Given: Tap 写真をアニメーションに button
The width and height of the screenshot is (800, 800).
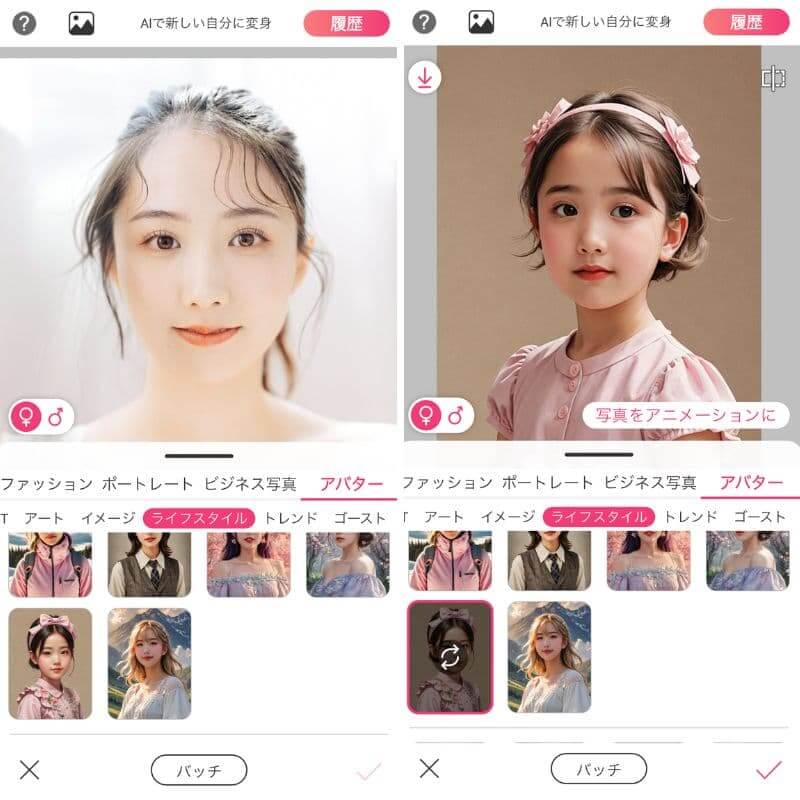Looking at the screenshot, I should (685, 414).
